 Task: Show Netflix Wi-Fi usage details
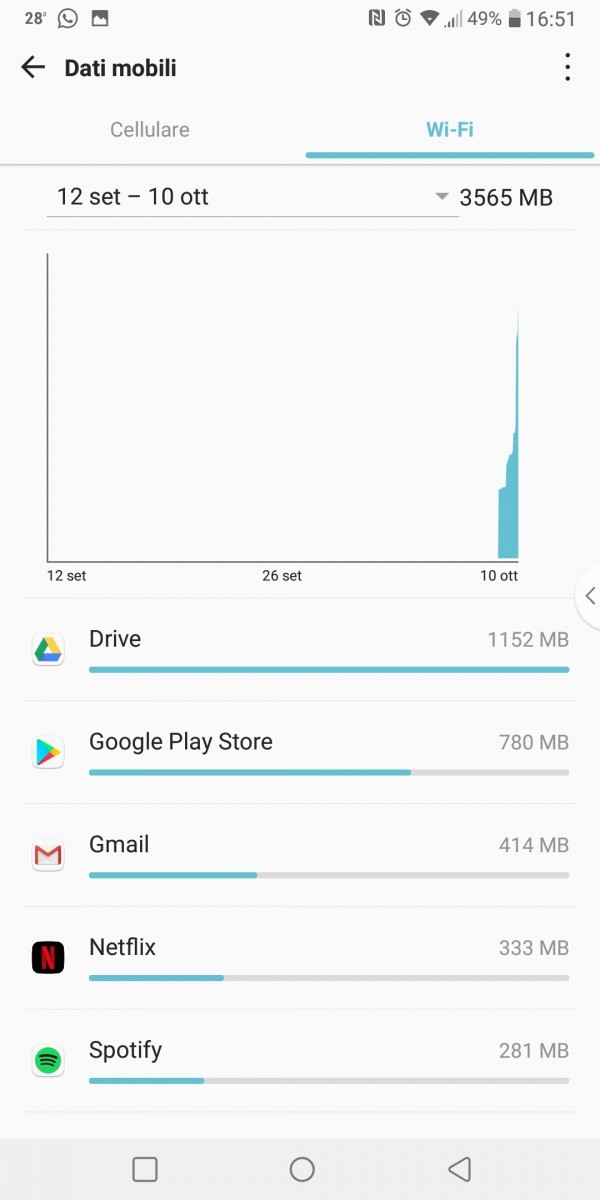(300, 959)
